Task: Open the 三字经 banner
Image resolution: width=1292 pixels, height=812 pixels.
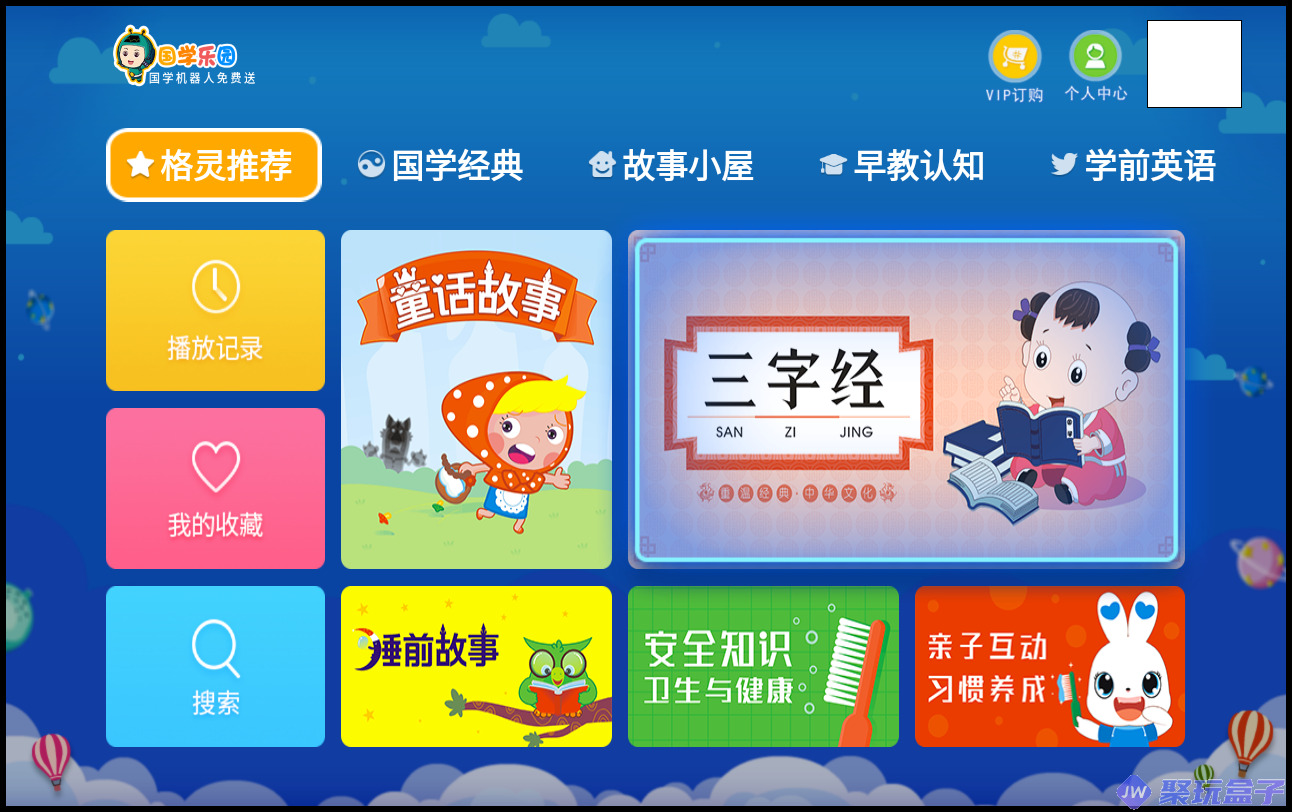Action: (x=906, y=399)
